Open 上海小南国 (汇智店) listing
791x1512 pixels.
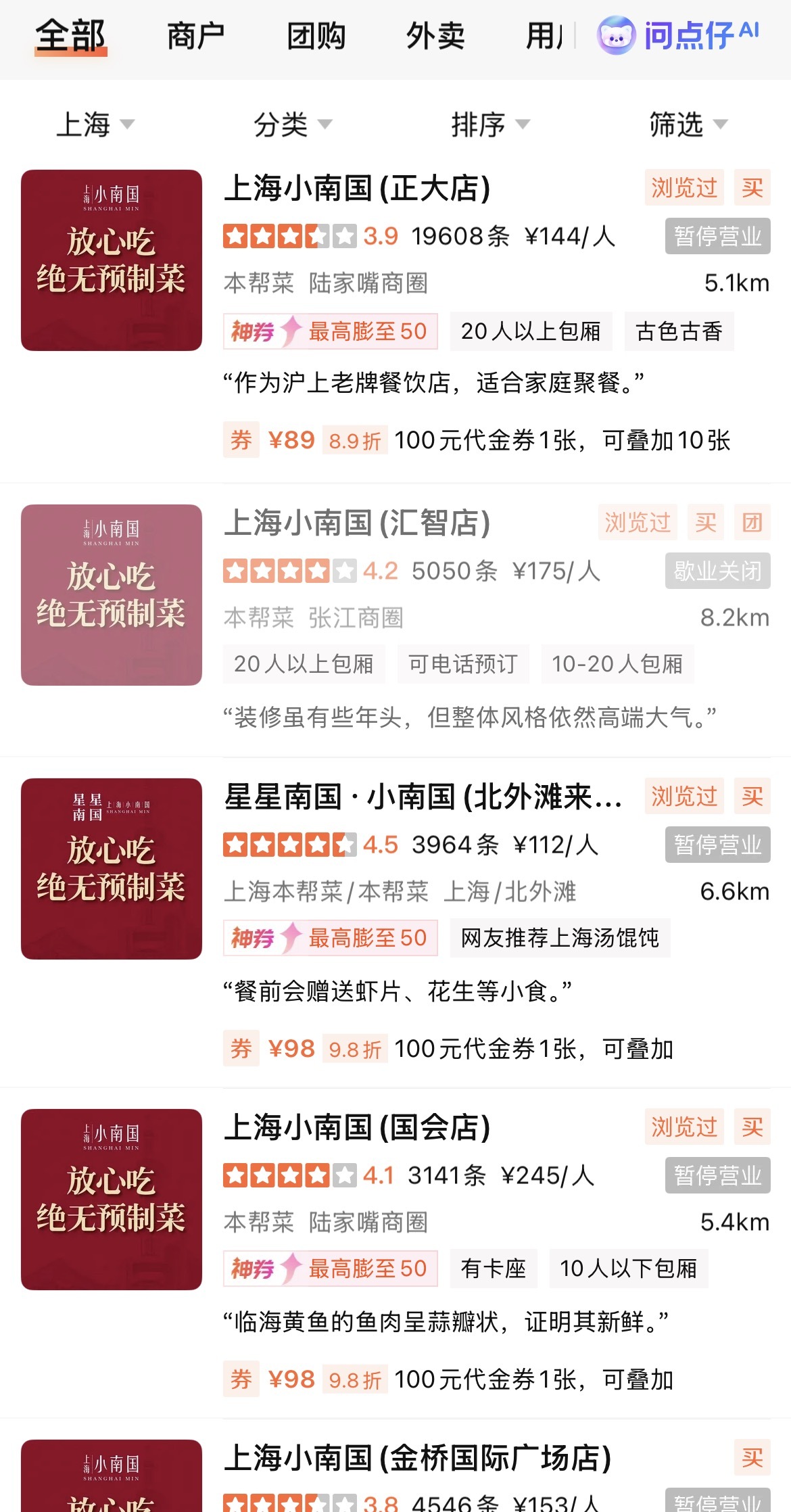point(357,523)
